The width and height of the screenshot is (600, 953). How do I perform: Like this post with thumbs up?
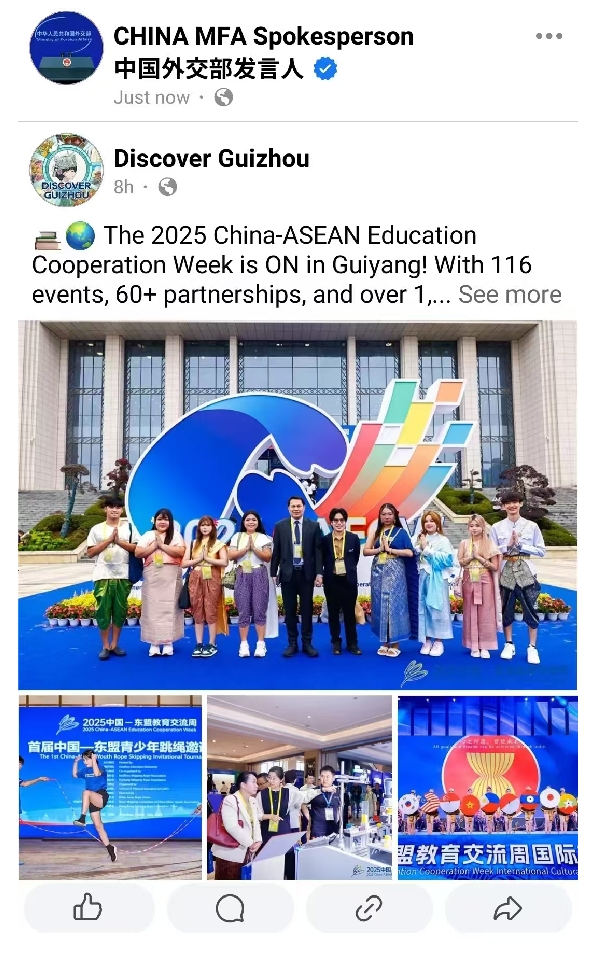pyautogui.click(x=88, y=908)
